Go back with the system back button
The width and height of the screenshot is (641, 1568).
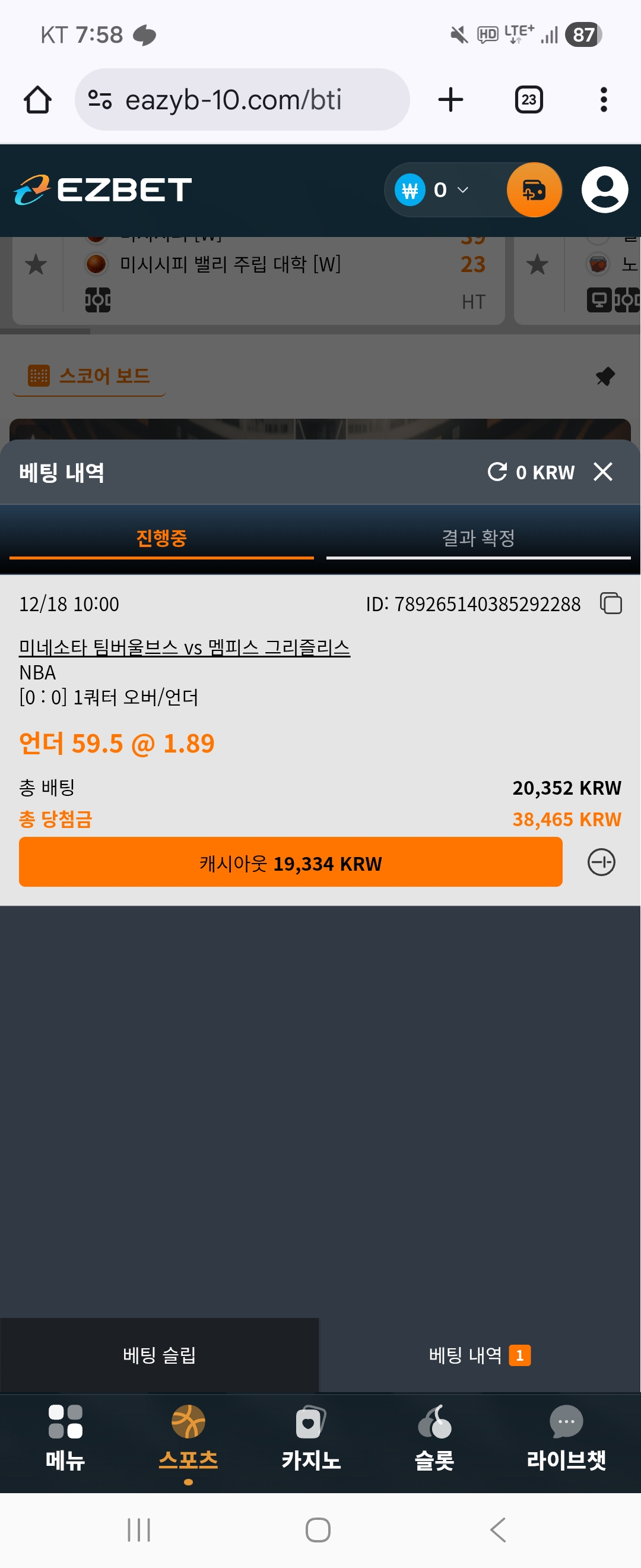497,1529
